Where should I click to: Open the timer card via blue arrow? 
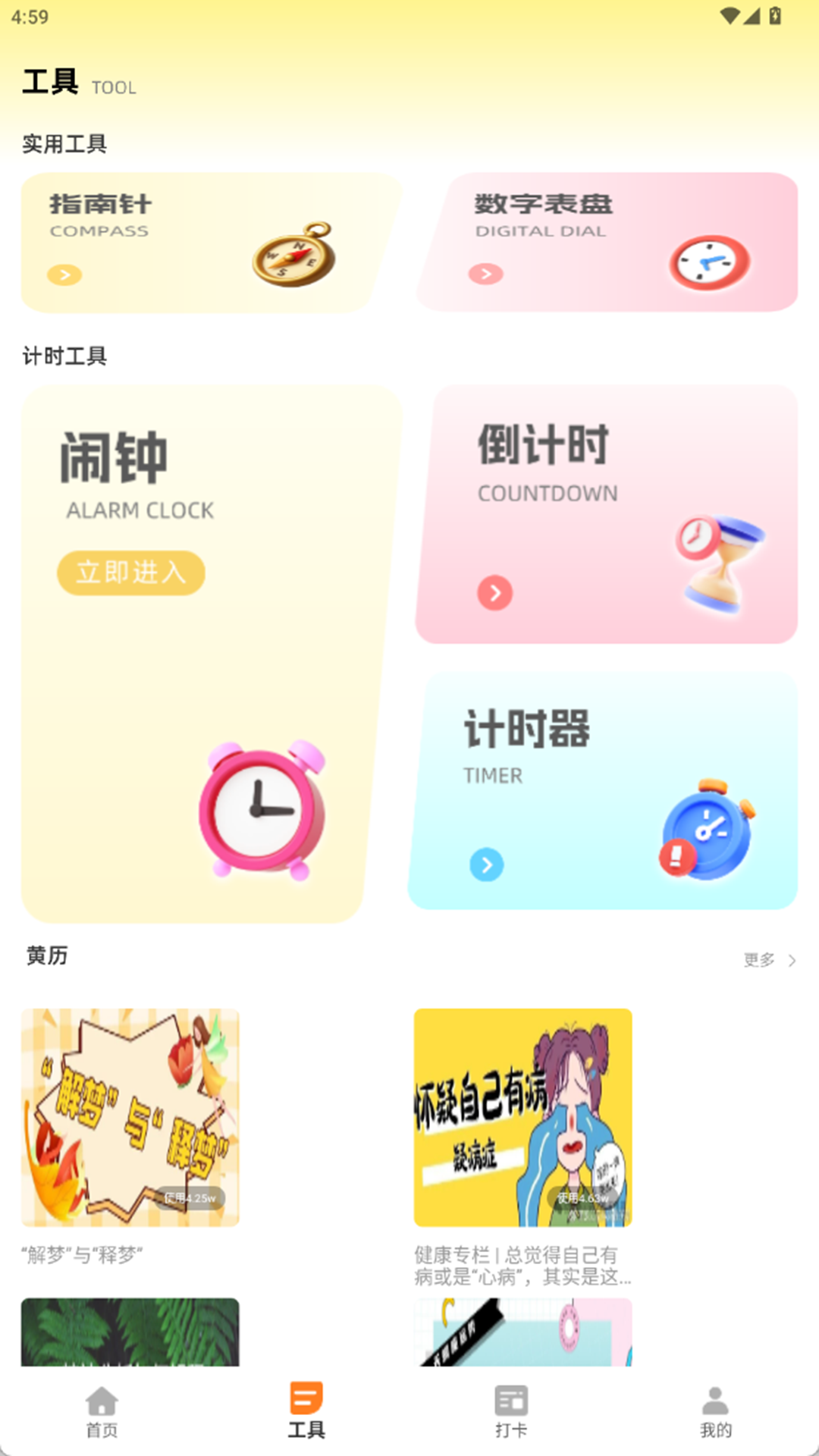coord(486,865)
